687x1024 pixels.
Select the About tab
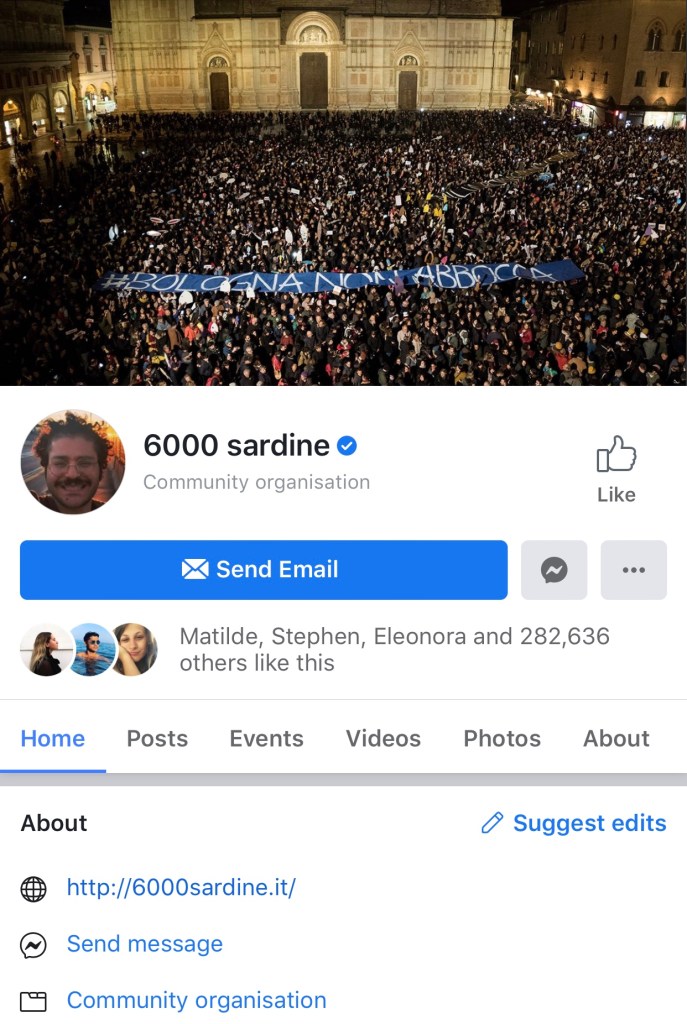click(616, 739)
